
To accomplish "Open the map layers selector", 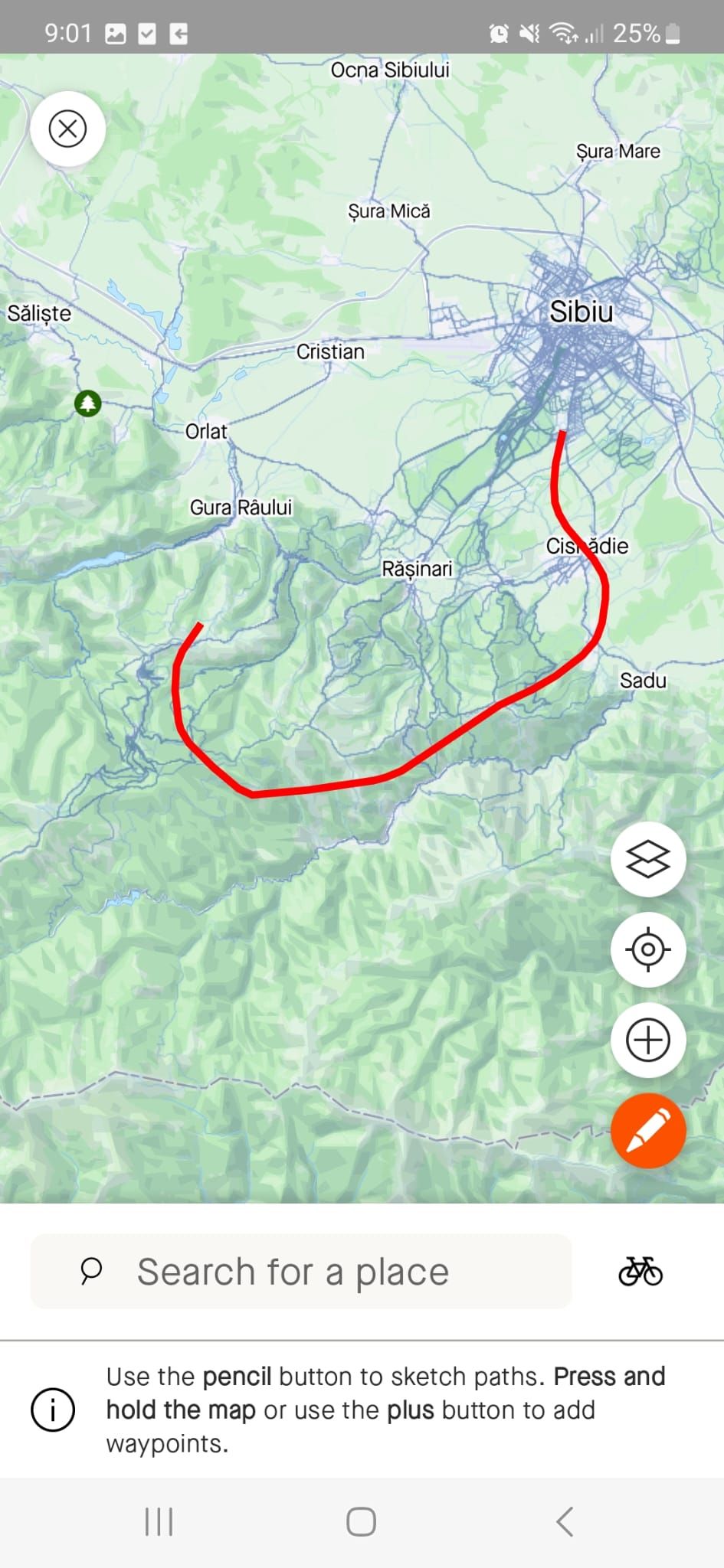I will click(647, 859).
